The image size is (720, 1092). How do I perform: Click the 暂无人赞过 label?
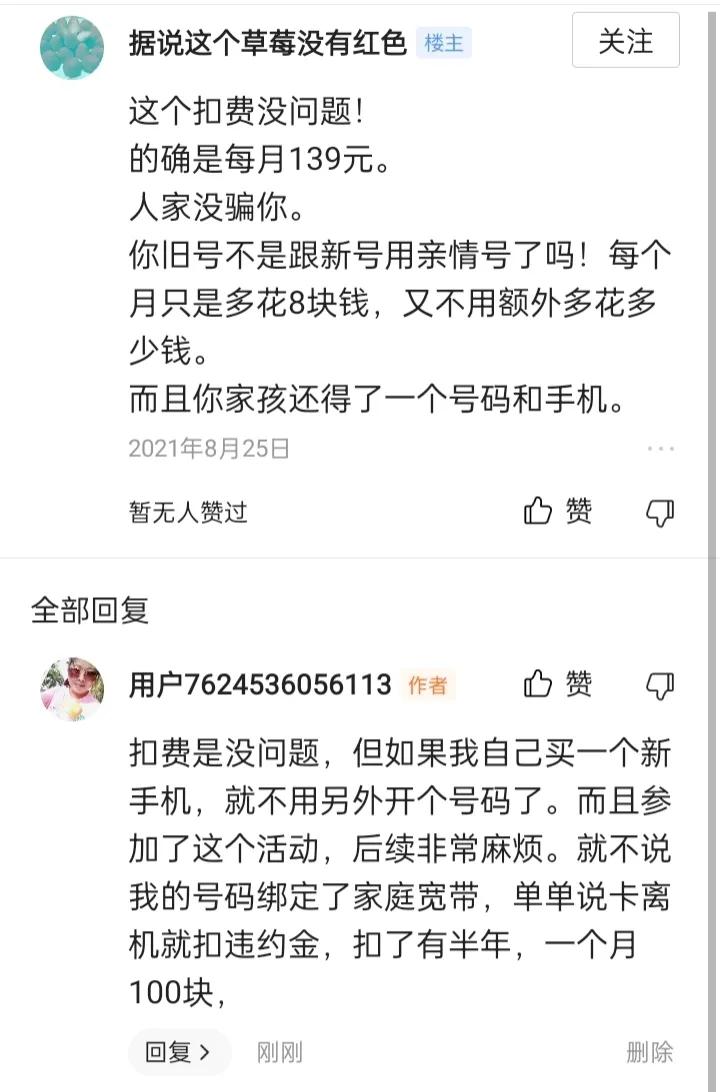tap(190, 512)
